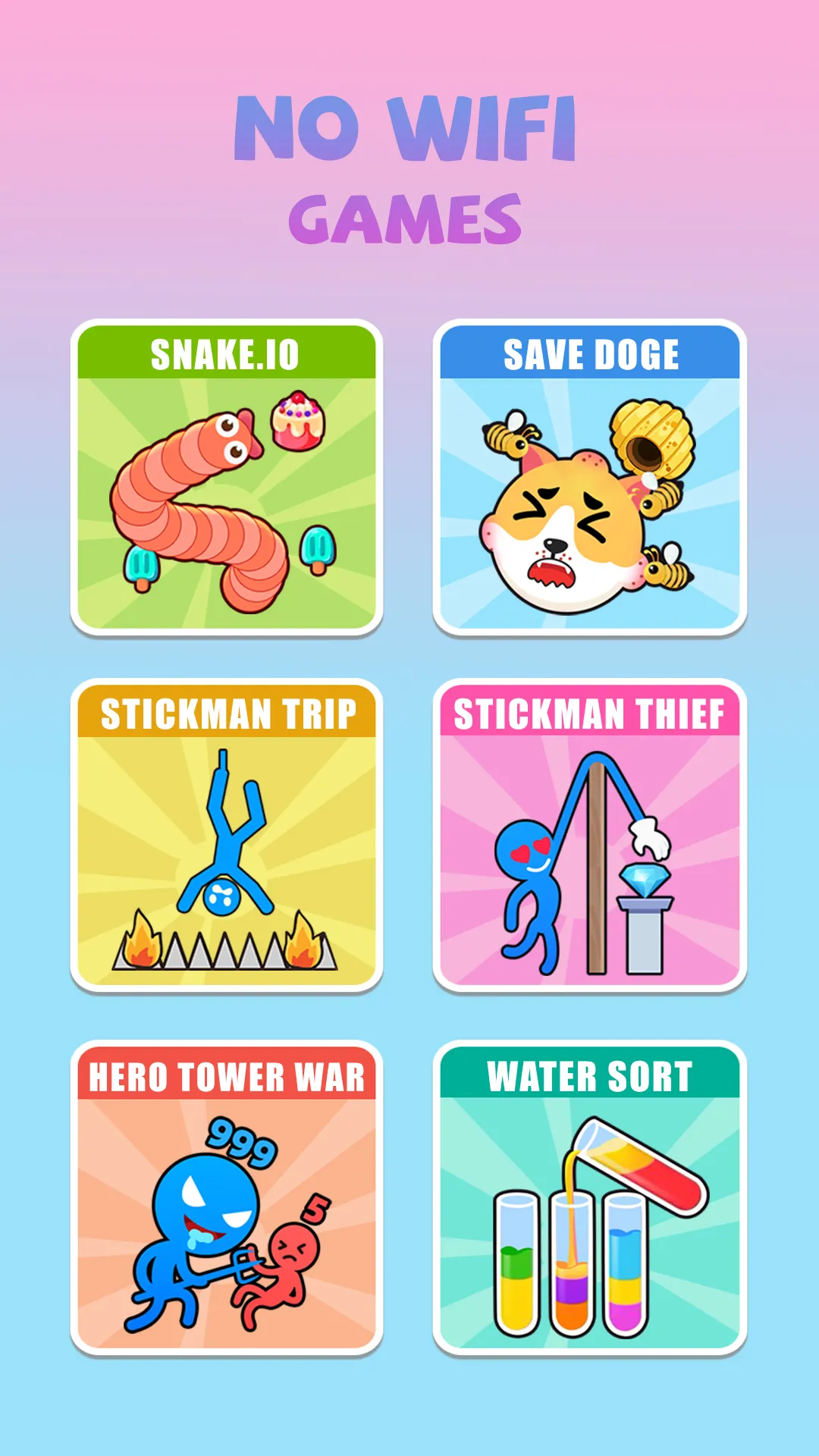Start Hero Tower War
Screen dimensions: 819x1456
pyautogui.click(x=226, y=1198)
